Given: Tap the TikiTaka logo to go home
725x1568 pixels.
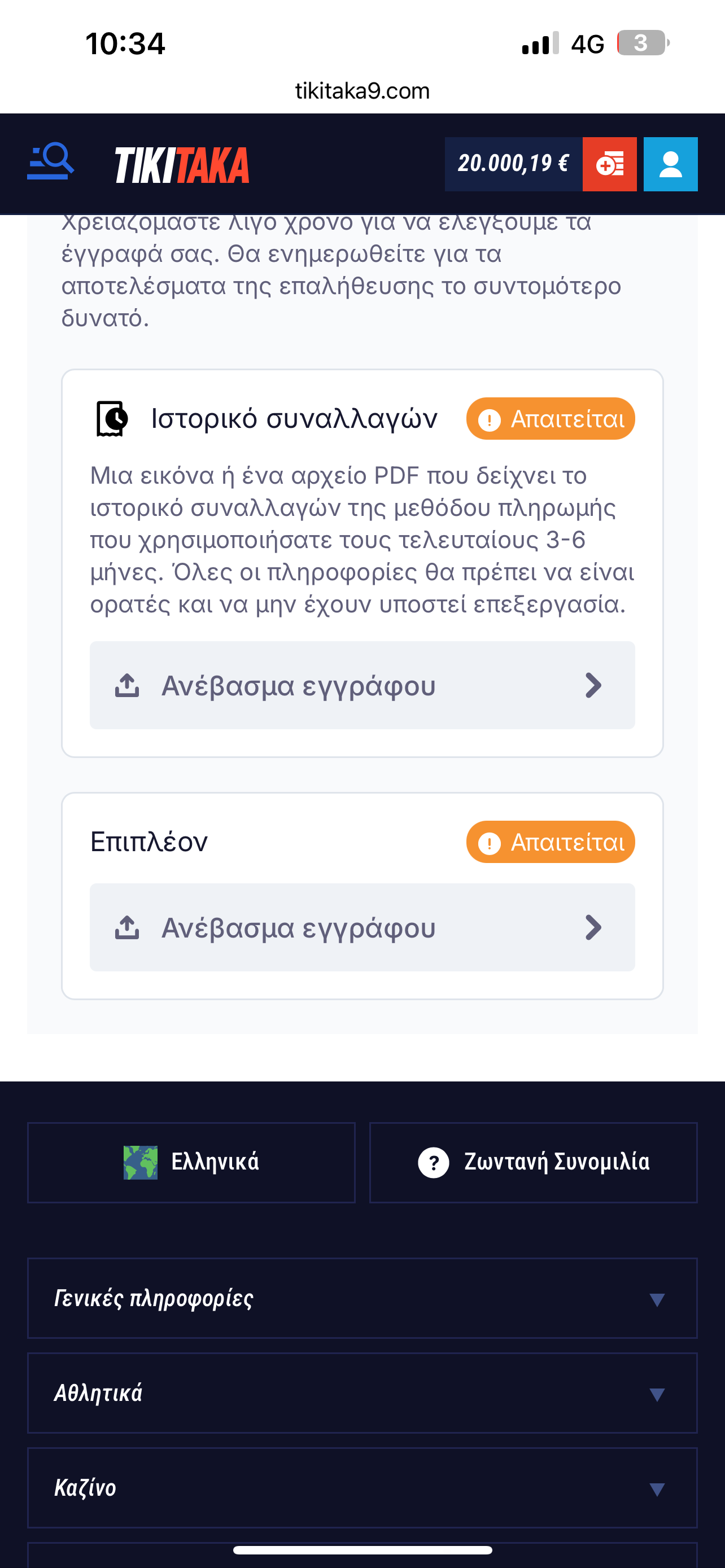Looking at the screenshot, I should pos(182,165).
